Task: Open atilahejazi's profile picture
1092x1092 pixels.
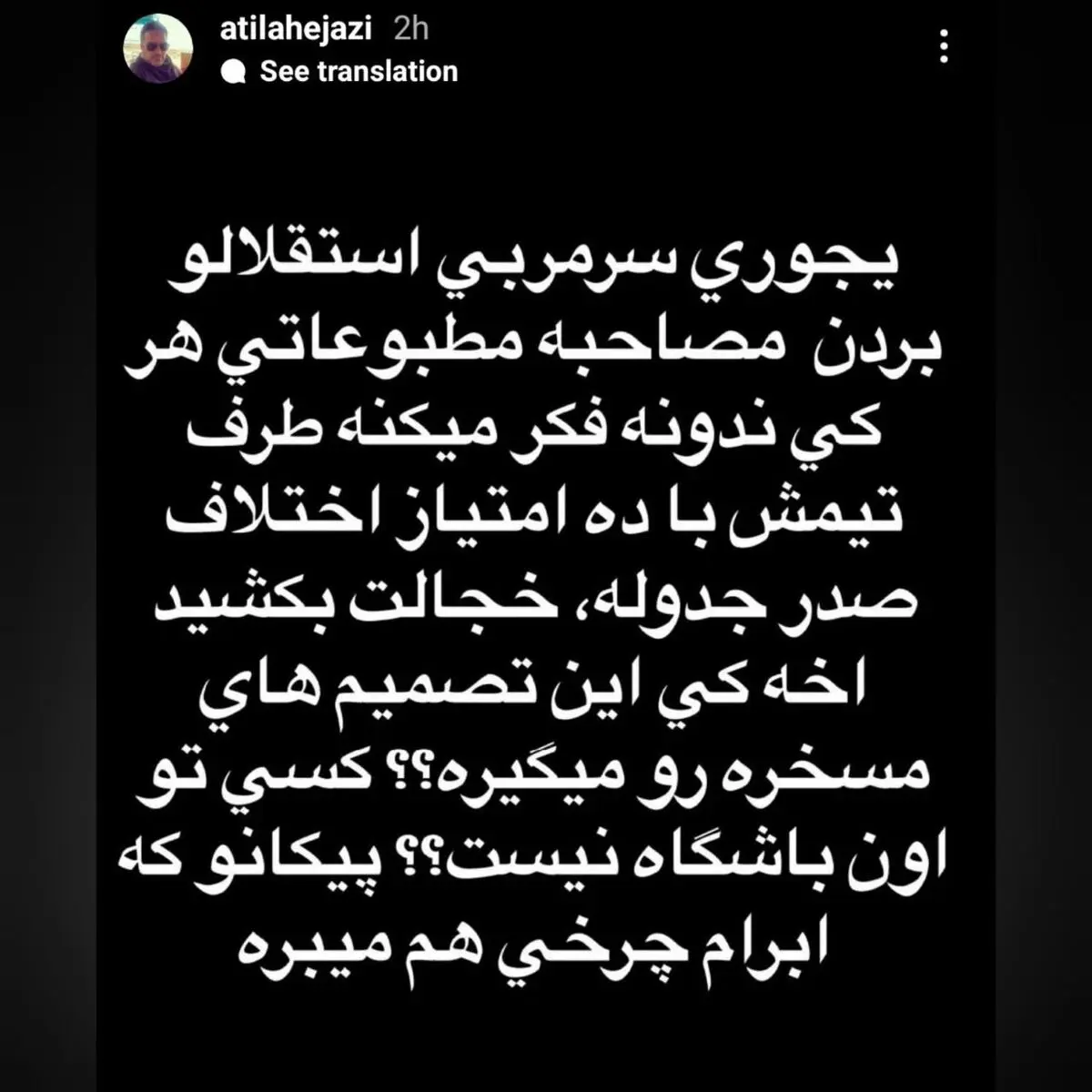Action: tap(158, 48)
